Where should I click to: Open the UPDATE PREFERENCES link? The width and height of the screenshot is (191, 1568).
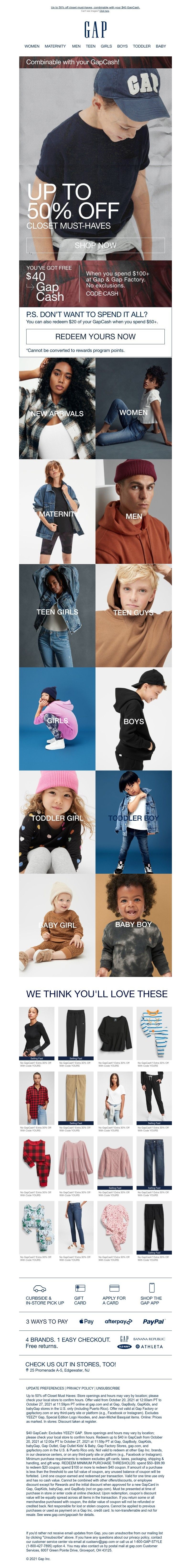click(x=45, y=1388)
